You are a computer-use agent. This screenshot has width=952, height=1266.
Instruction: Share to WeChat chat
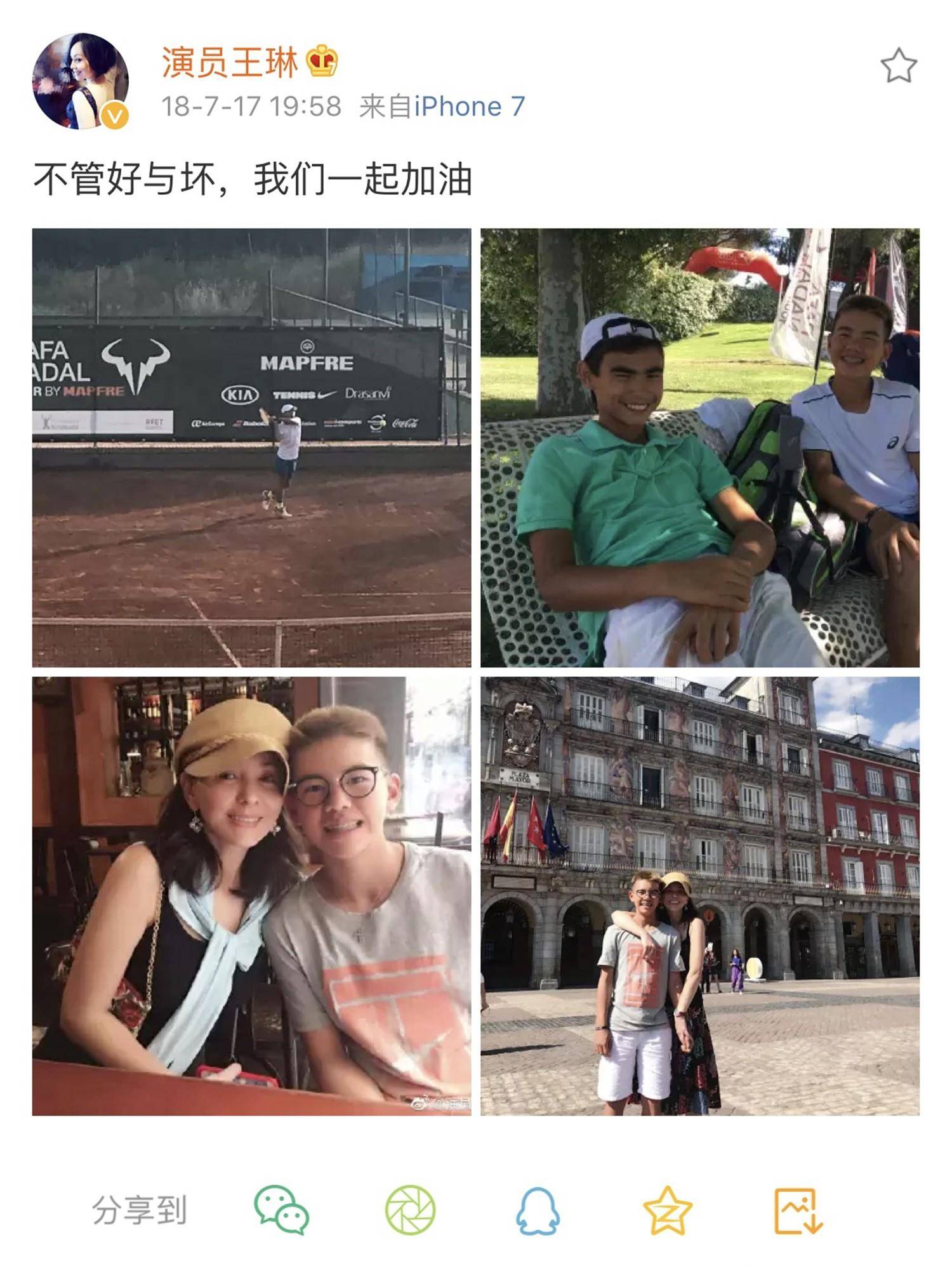(281, 1210)
